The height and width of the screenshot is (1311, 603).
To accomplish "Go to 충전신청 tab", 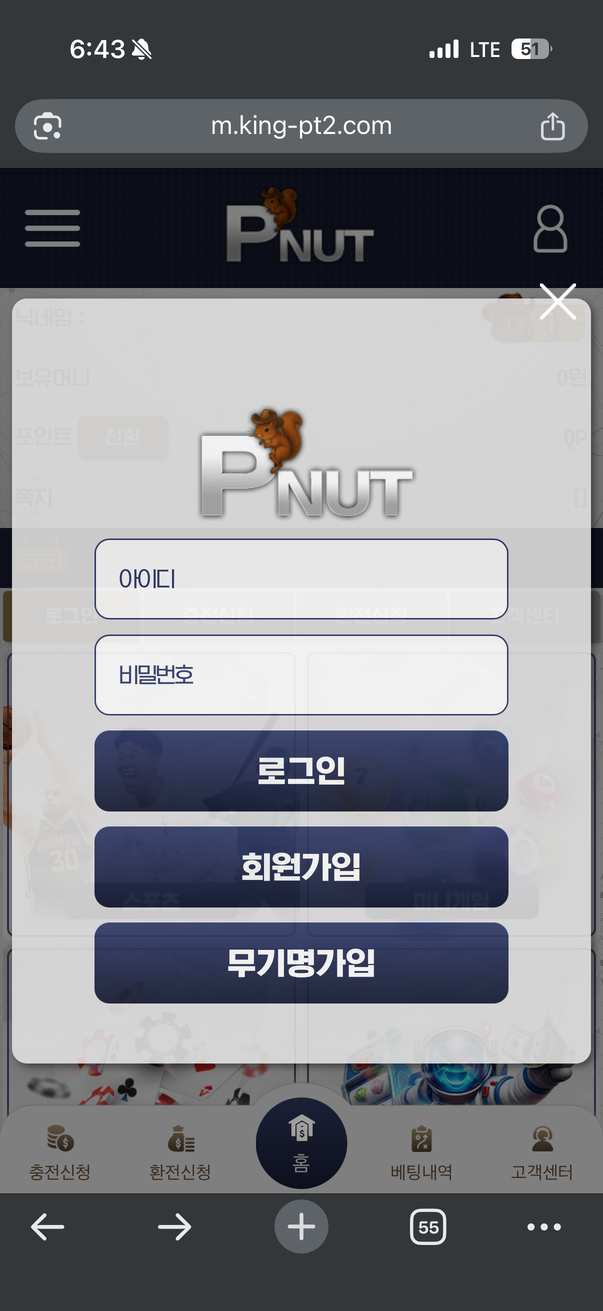I will [59, 1152].
